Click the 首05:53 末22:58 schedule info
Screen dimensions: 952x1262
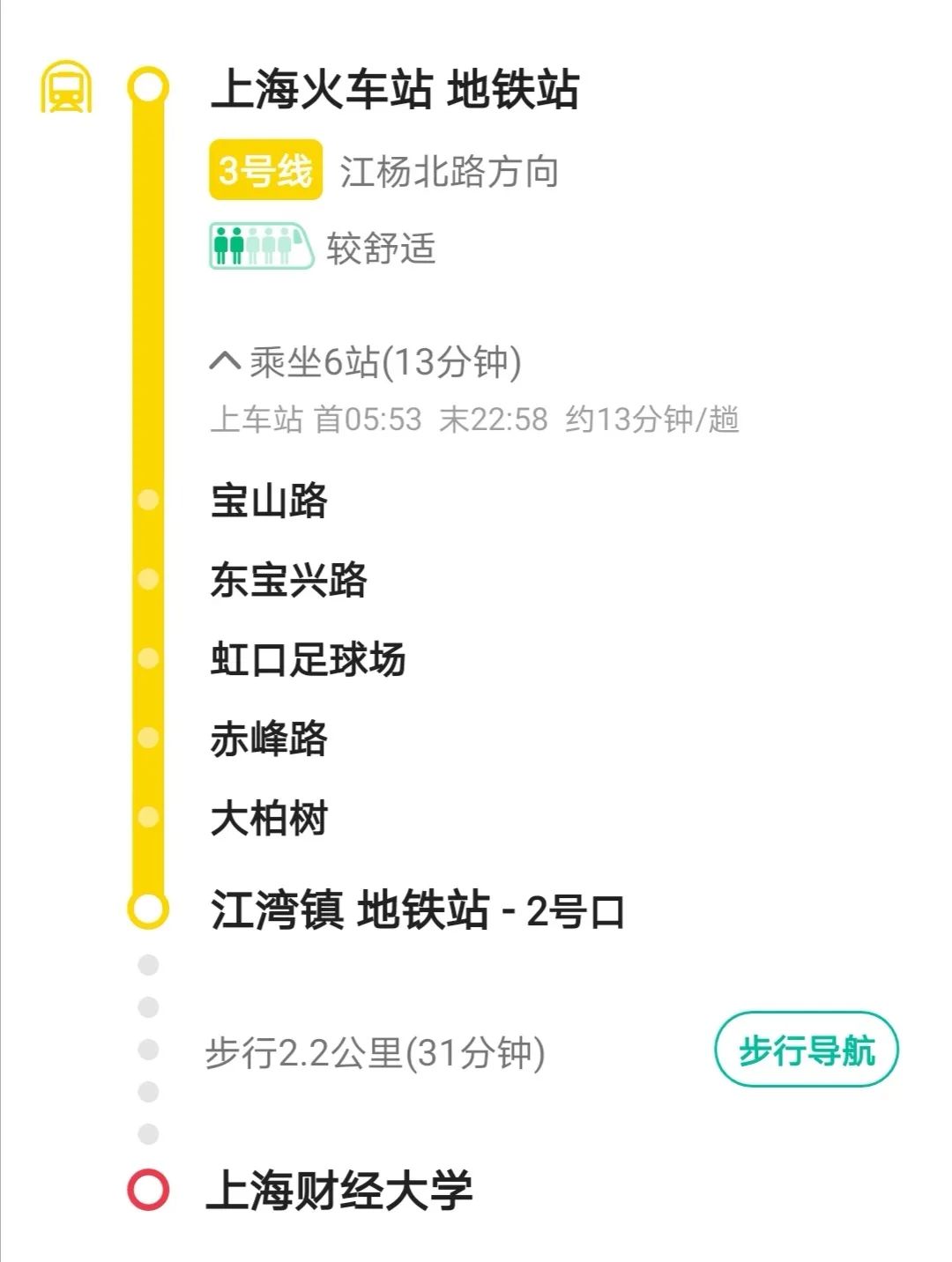476,420
